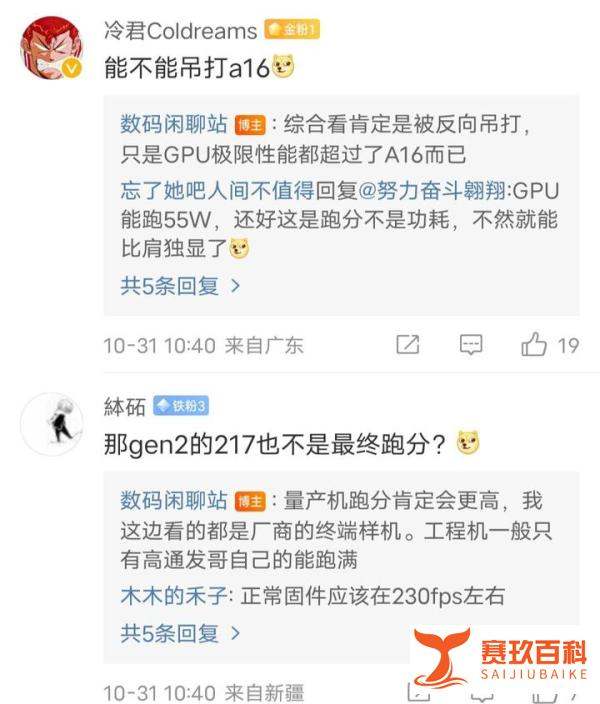Open 数码闲聊站 in the reply about A16
600x704 pixels.
click(174, 125)
